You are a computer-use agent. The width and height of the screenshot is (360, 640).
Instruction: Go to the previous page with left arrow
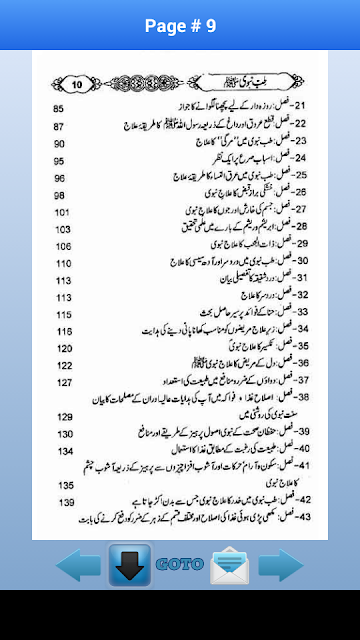click(78, 565)
